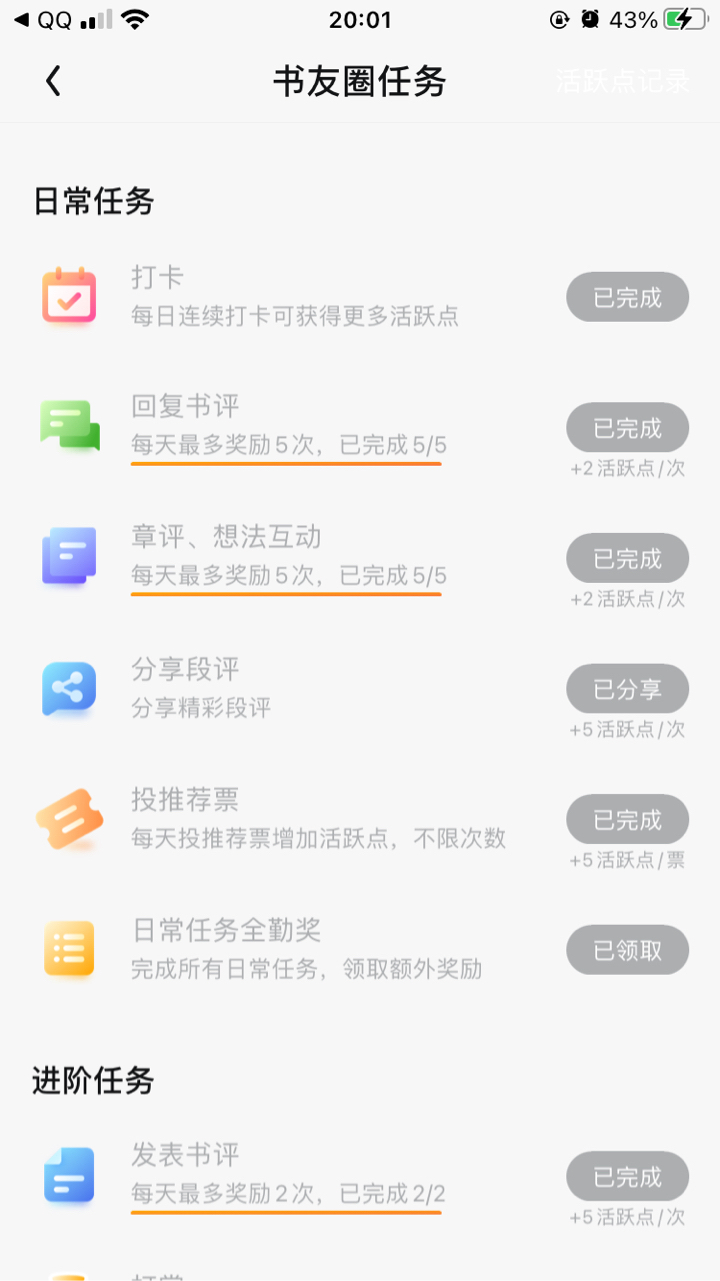Screen dimensions: 720x1281
Task: Tap 已完成 button for 发表书评
Action: pos(628,1177)
